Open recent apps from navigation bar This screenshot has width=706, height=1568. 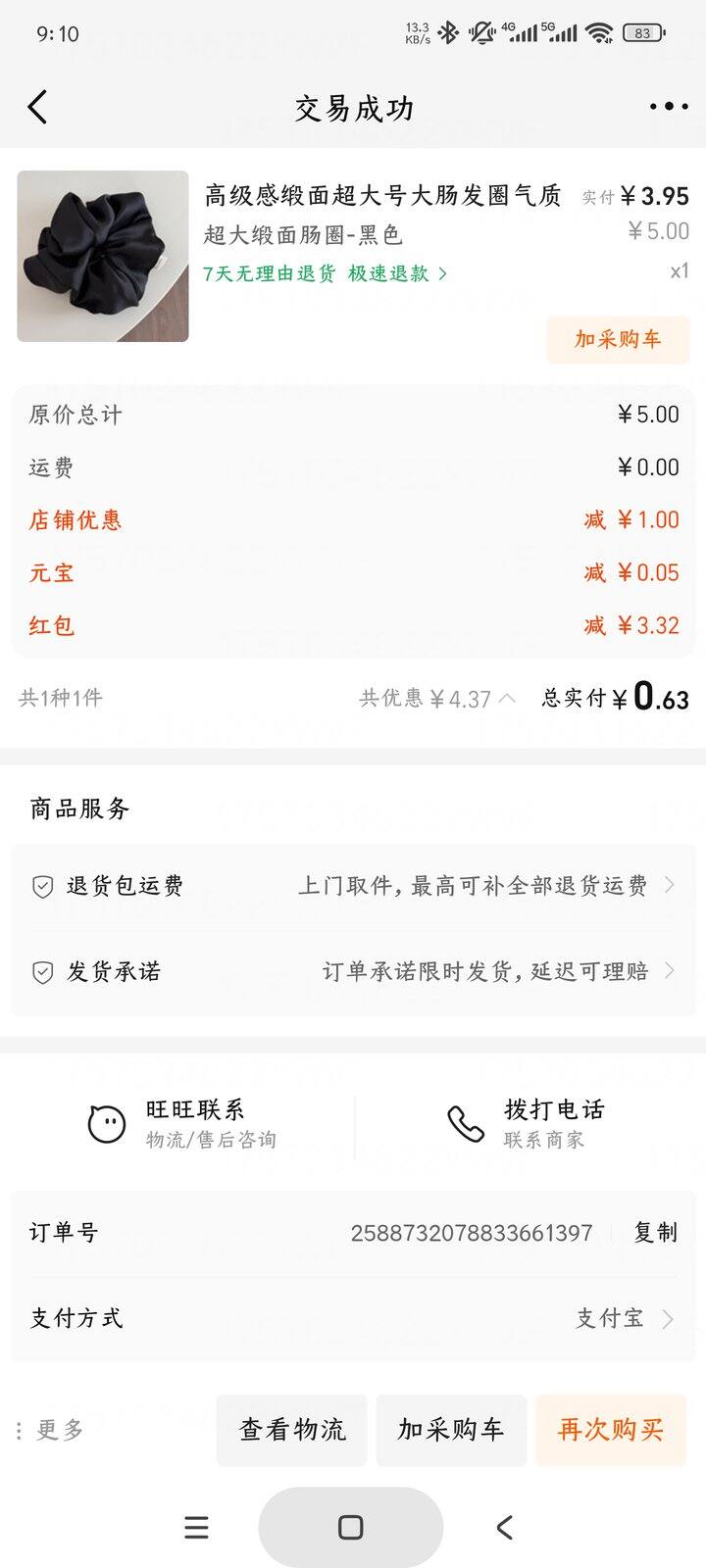pos(196,1527)
